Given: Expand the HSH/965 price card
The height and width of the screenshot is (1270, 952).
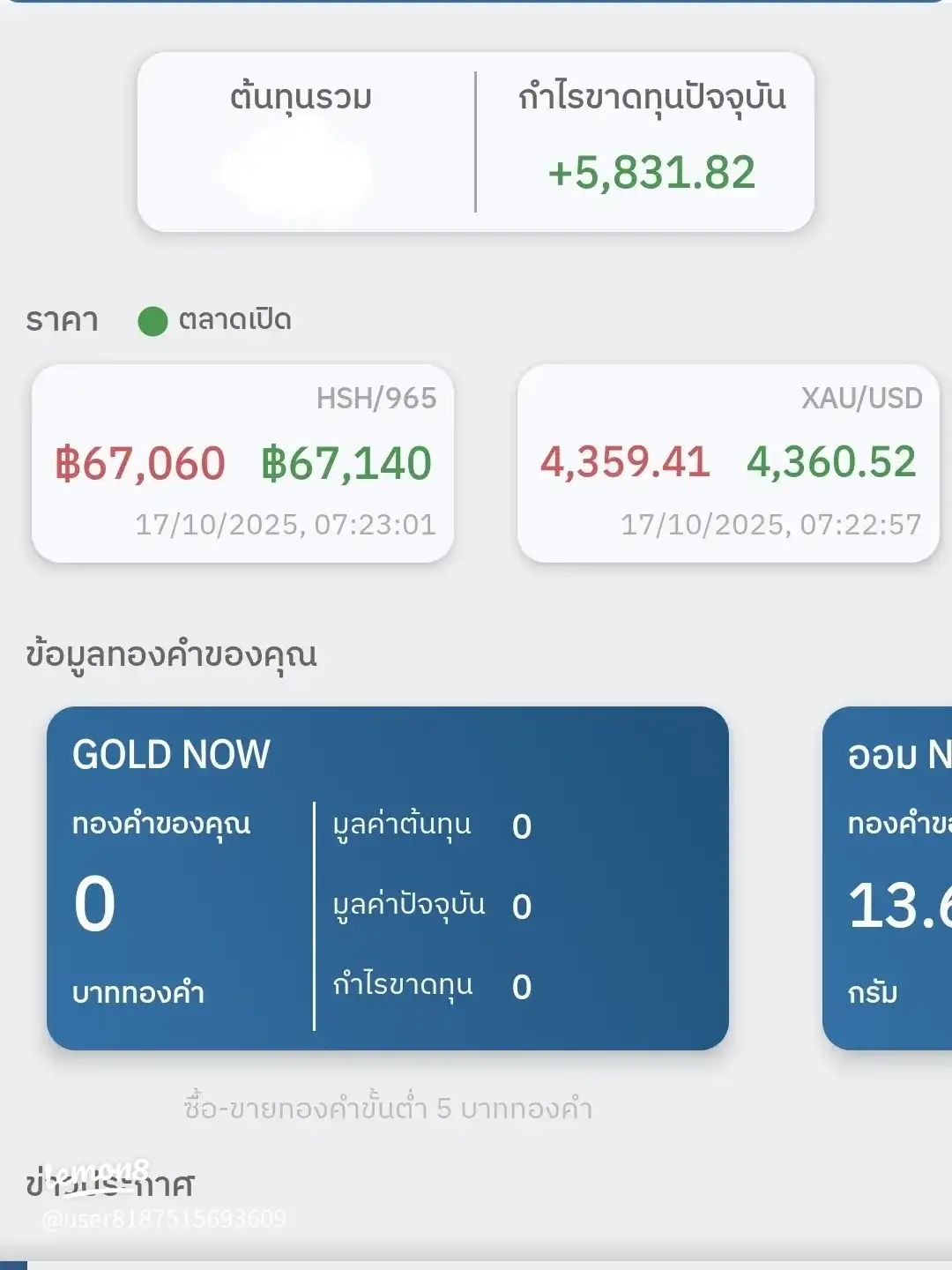Looking at the screenshot, I should click(242, 463).
